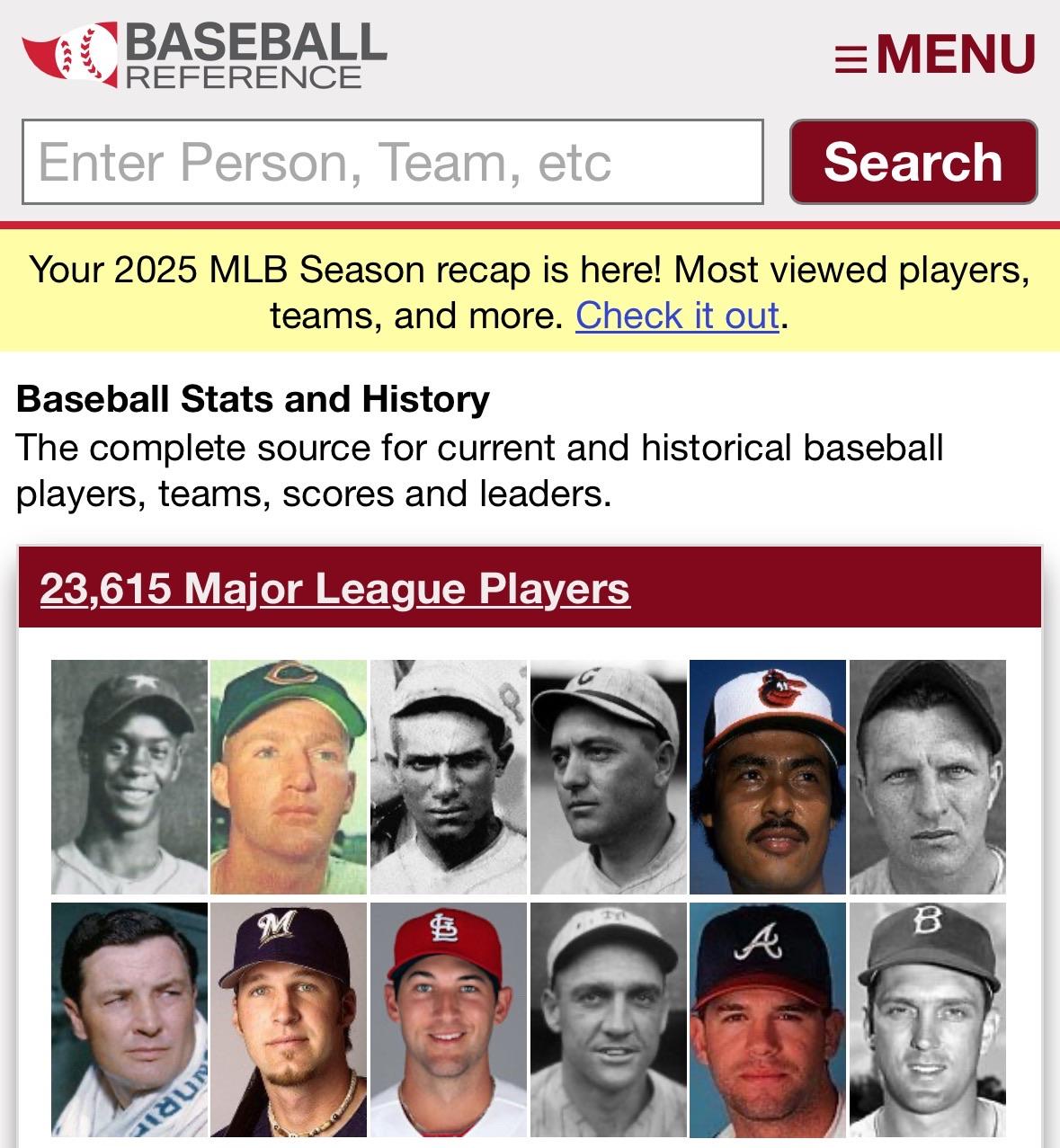
Task: Open the 23,615 Major League Players link
Action: point(334,588)
